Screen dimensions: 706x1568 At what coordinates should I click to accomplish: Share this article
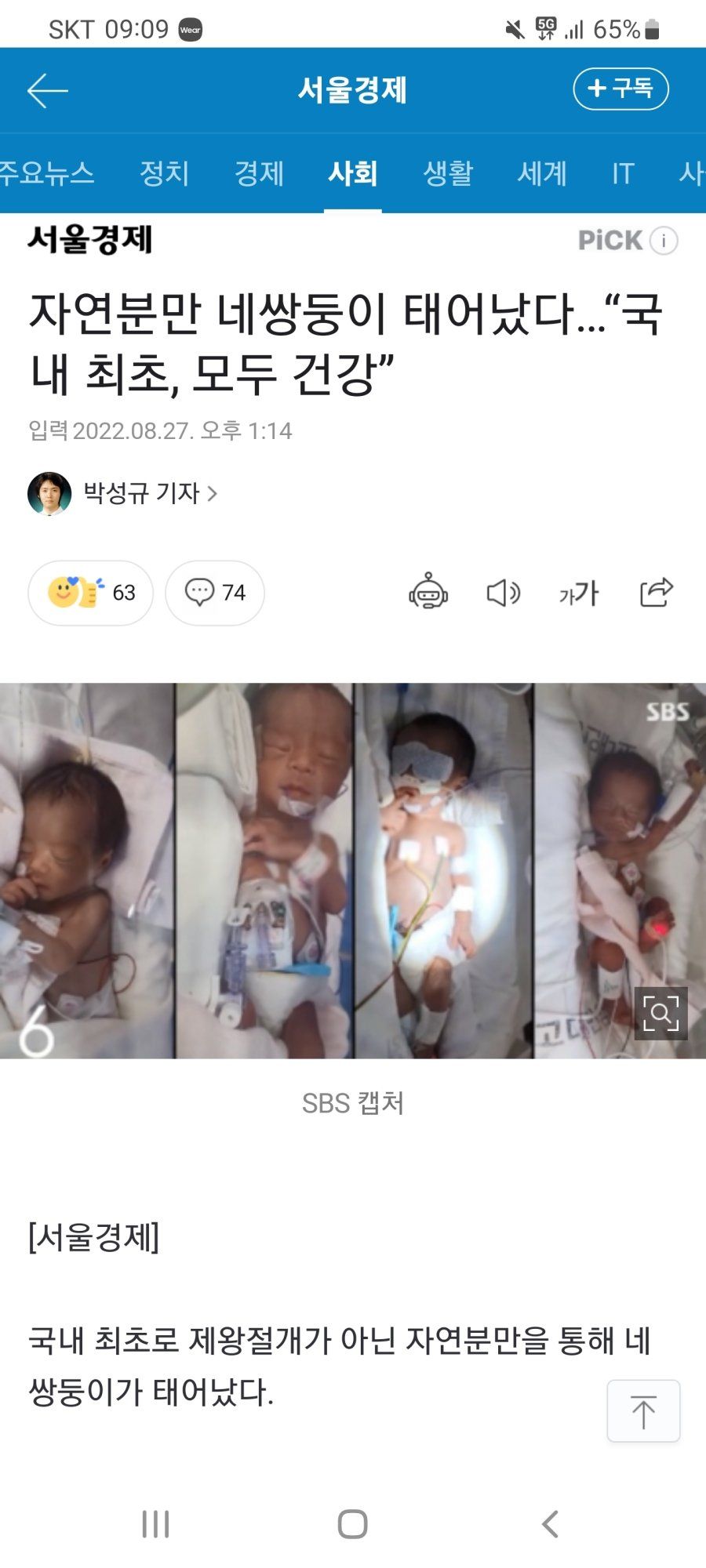[x=656, y=592]
